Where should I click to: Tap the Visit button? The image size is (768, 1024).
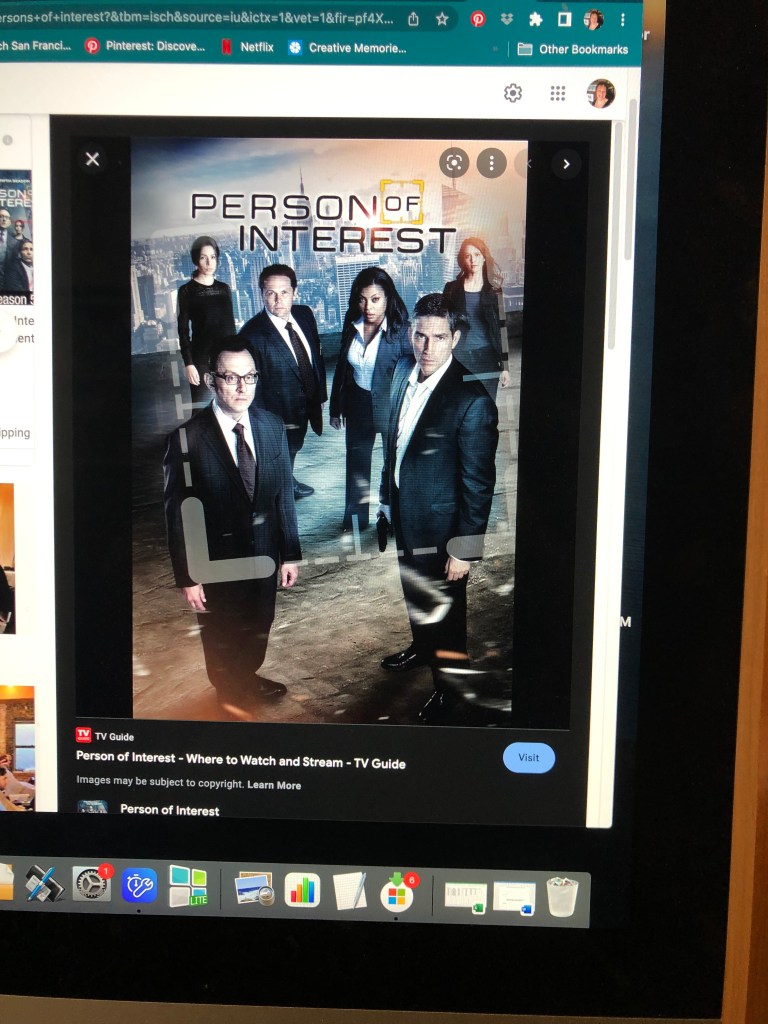(x=528, y=757)
